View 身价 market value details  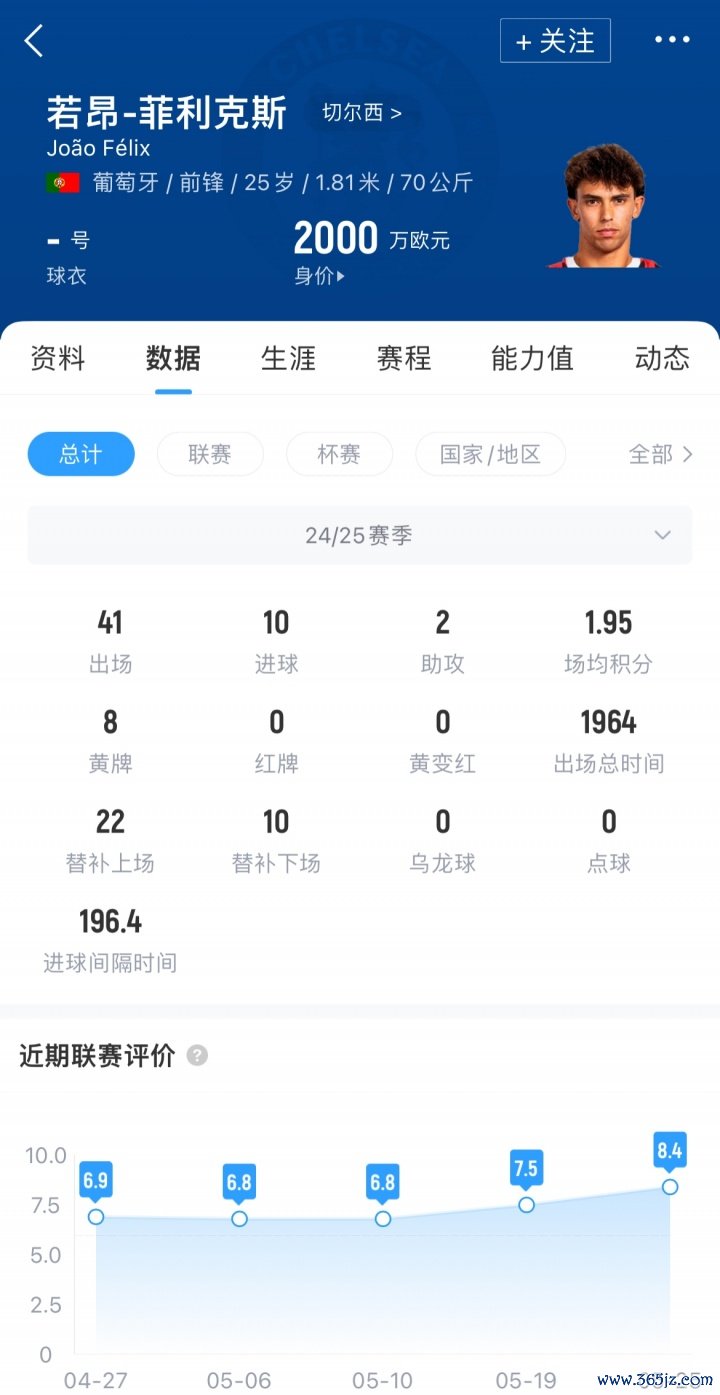319,276
